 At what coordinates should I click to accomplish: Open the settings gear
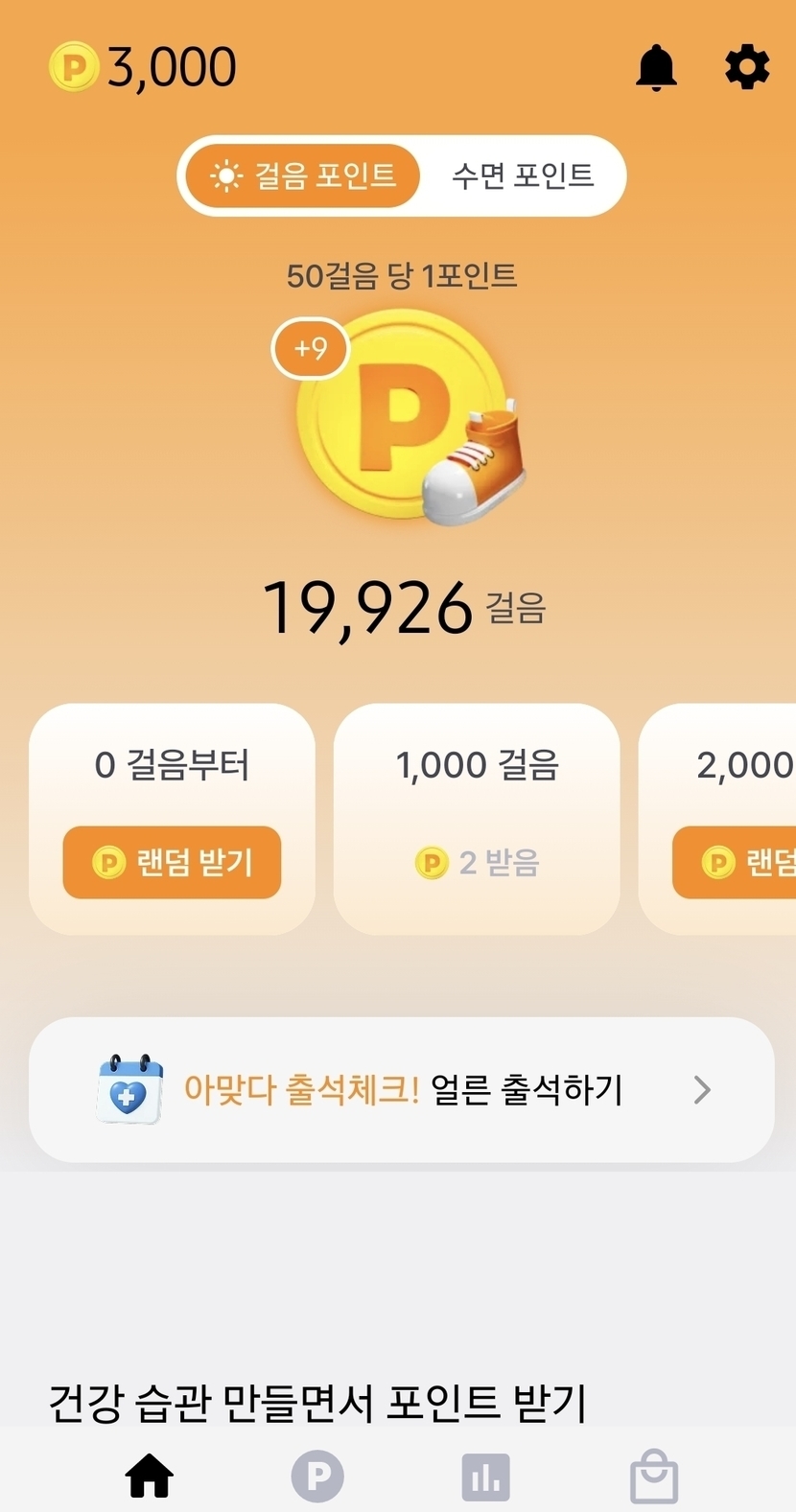(x=747, y=67)
